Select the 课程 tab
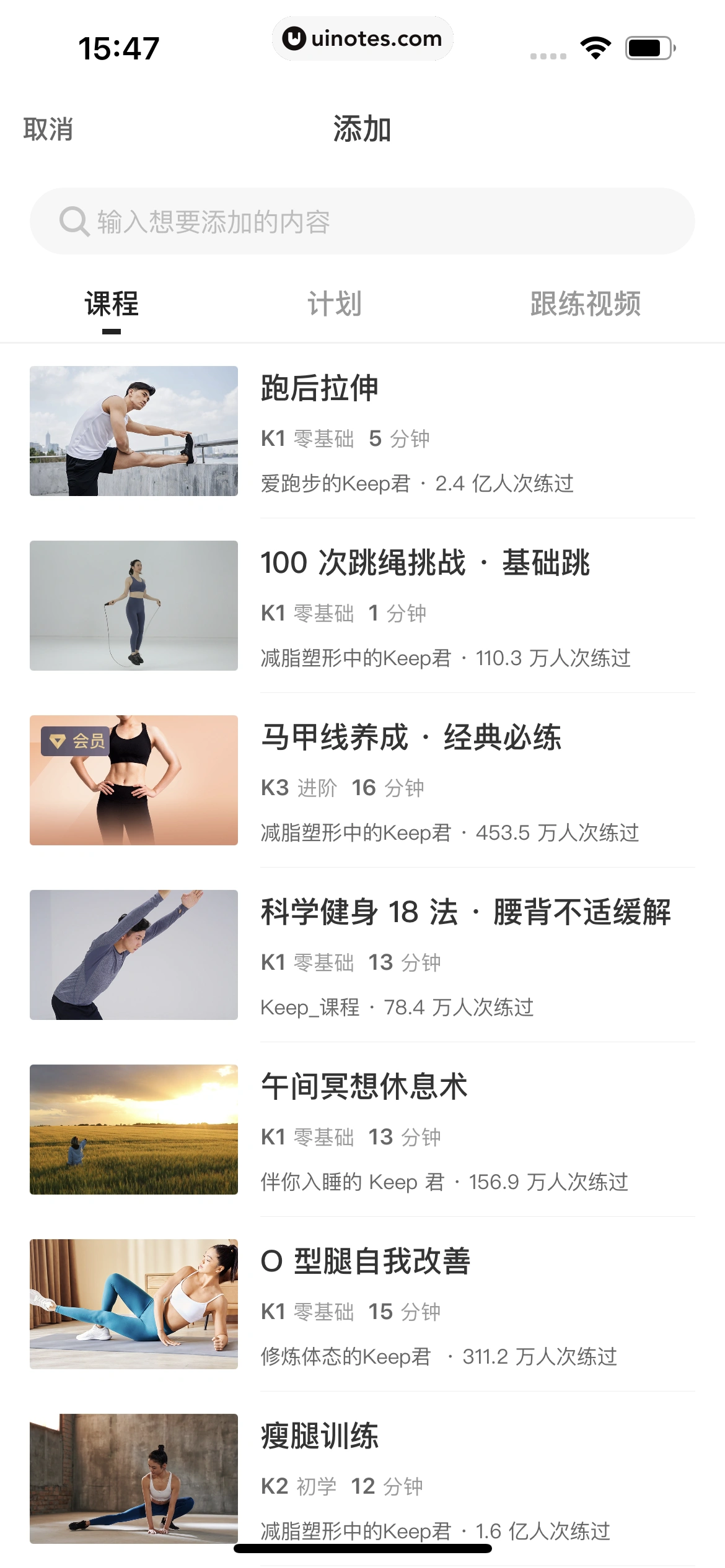 [111, 303]
